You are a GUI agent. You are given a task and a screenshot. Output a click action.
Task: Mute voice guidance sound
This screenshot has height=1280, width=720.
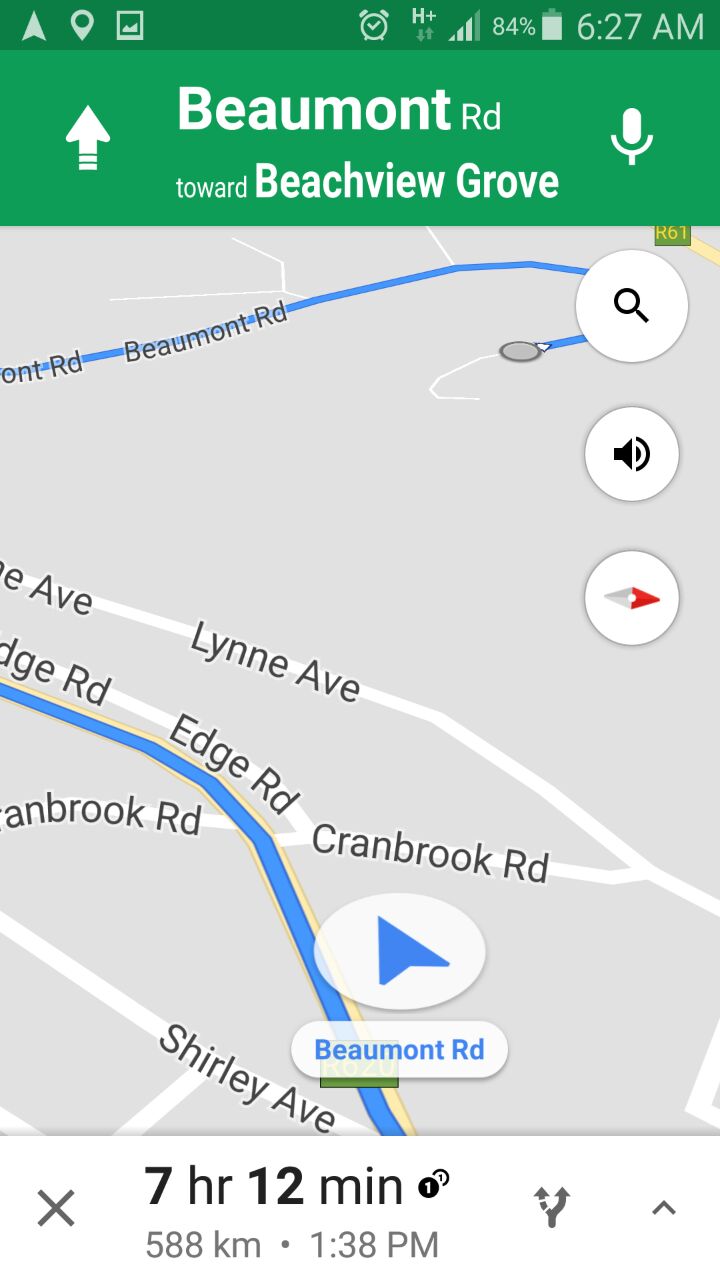632,454
